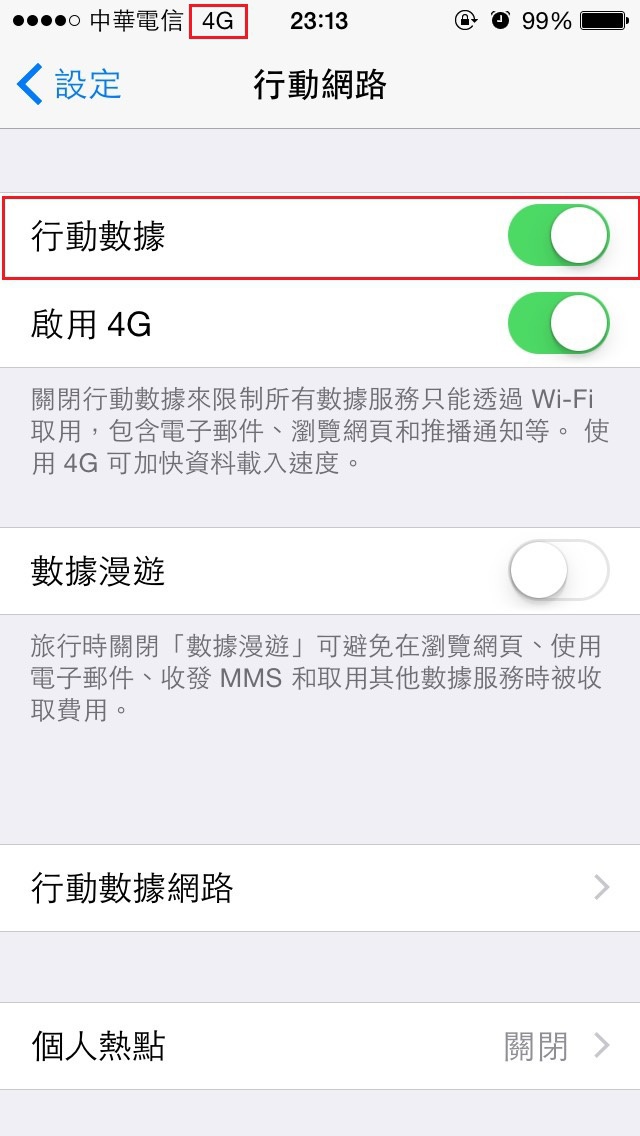Go back to 設定
The height and width of the screenshot is (1136, 640).
coord(70,85)
